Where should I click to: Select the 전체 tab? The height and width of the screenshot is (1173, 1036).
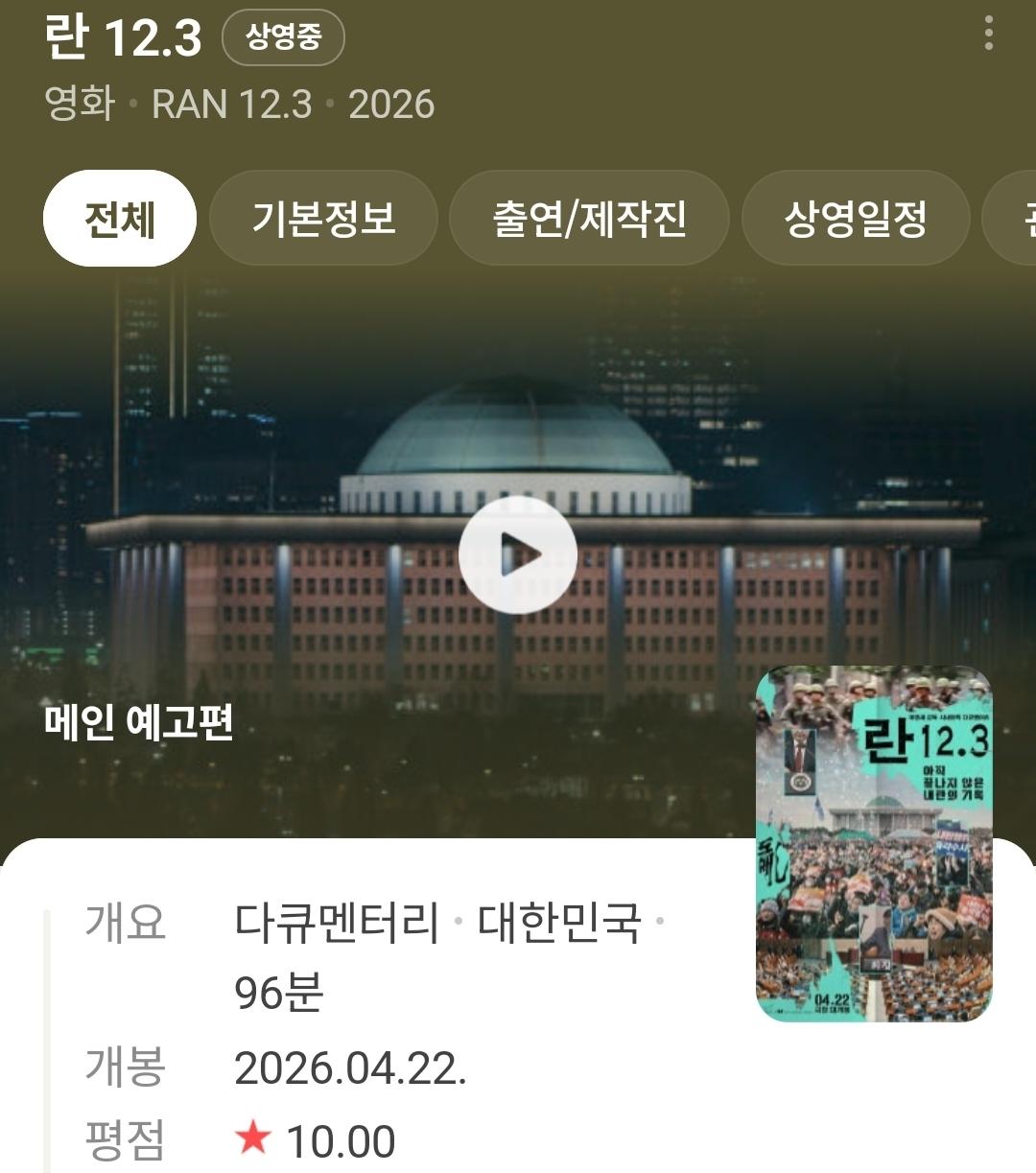pyautogui.click(x=120, y=218)
